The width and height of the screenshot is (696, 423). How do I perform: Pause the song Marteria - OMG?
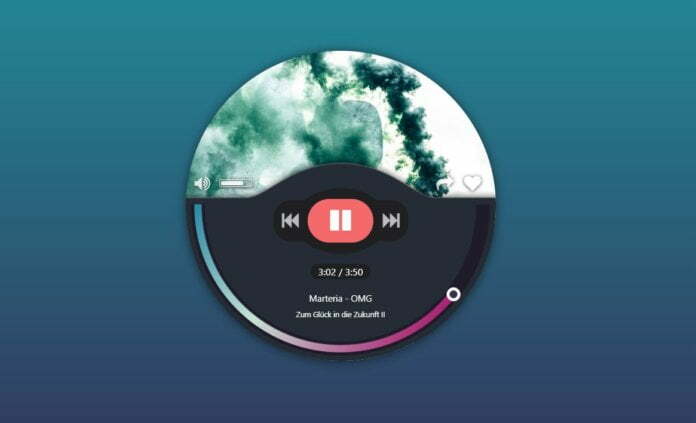click(x=340, y=220)
